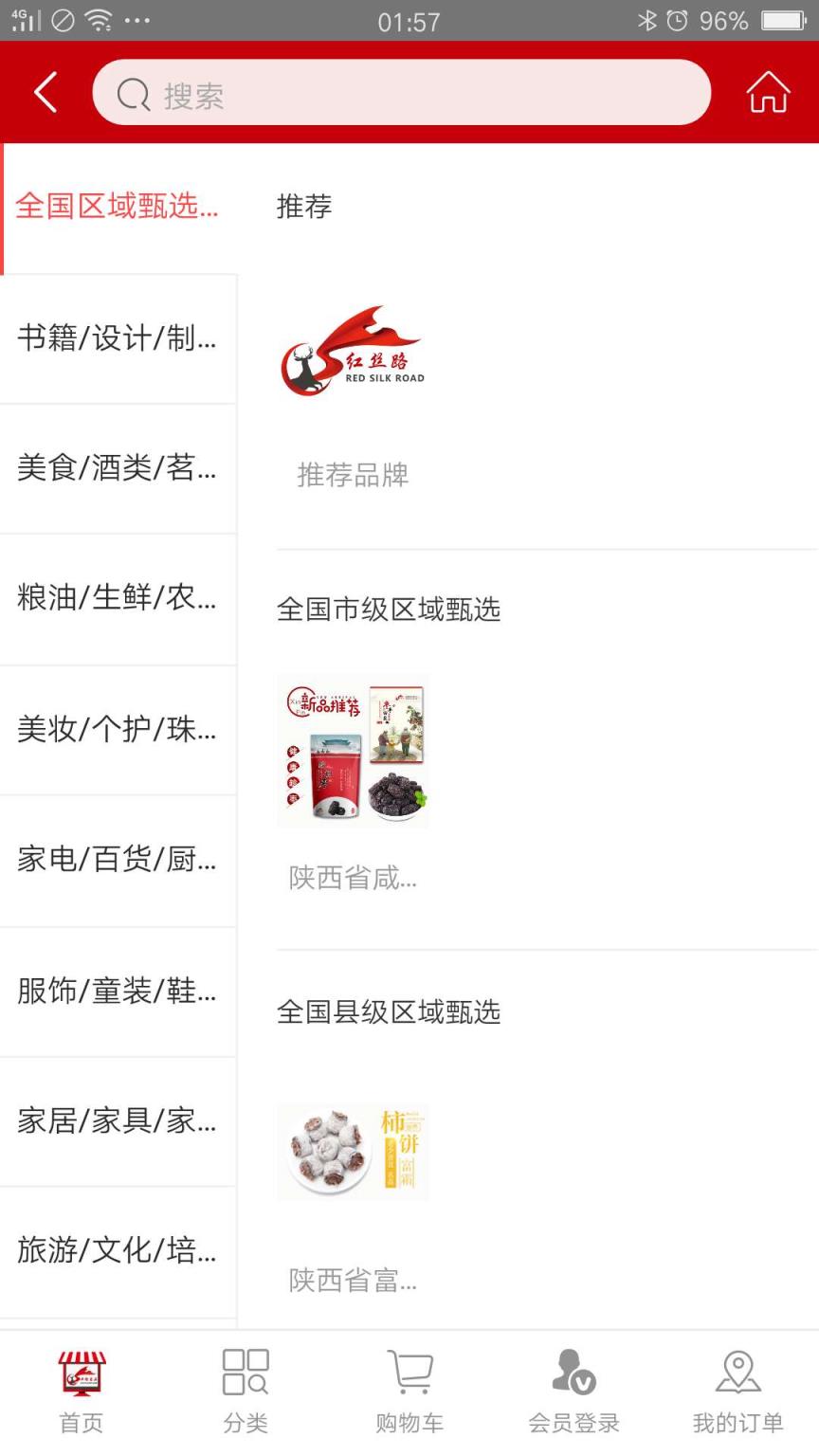Click the 陕西省咸 product link
This screenshot has height=1456, width=819.
pos(353,879)
